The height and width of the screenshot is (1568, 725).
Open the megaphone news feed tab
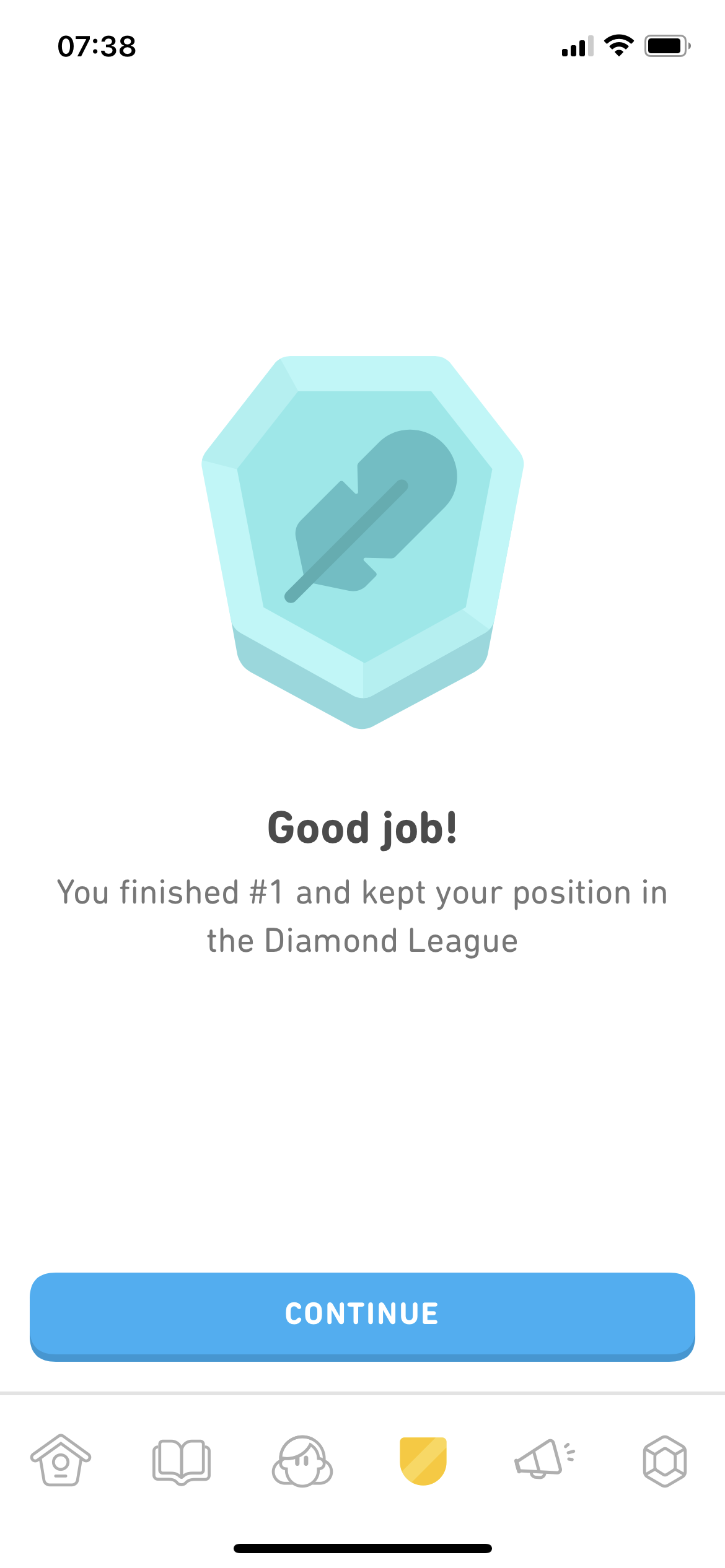click(544, 1460)
